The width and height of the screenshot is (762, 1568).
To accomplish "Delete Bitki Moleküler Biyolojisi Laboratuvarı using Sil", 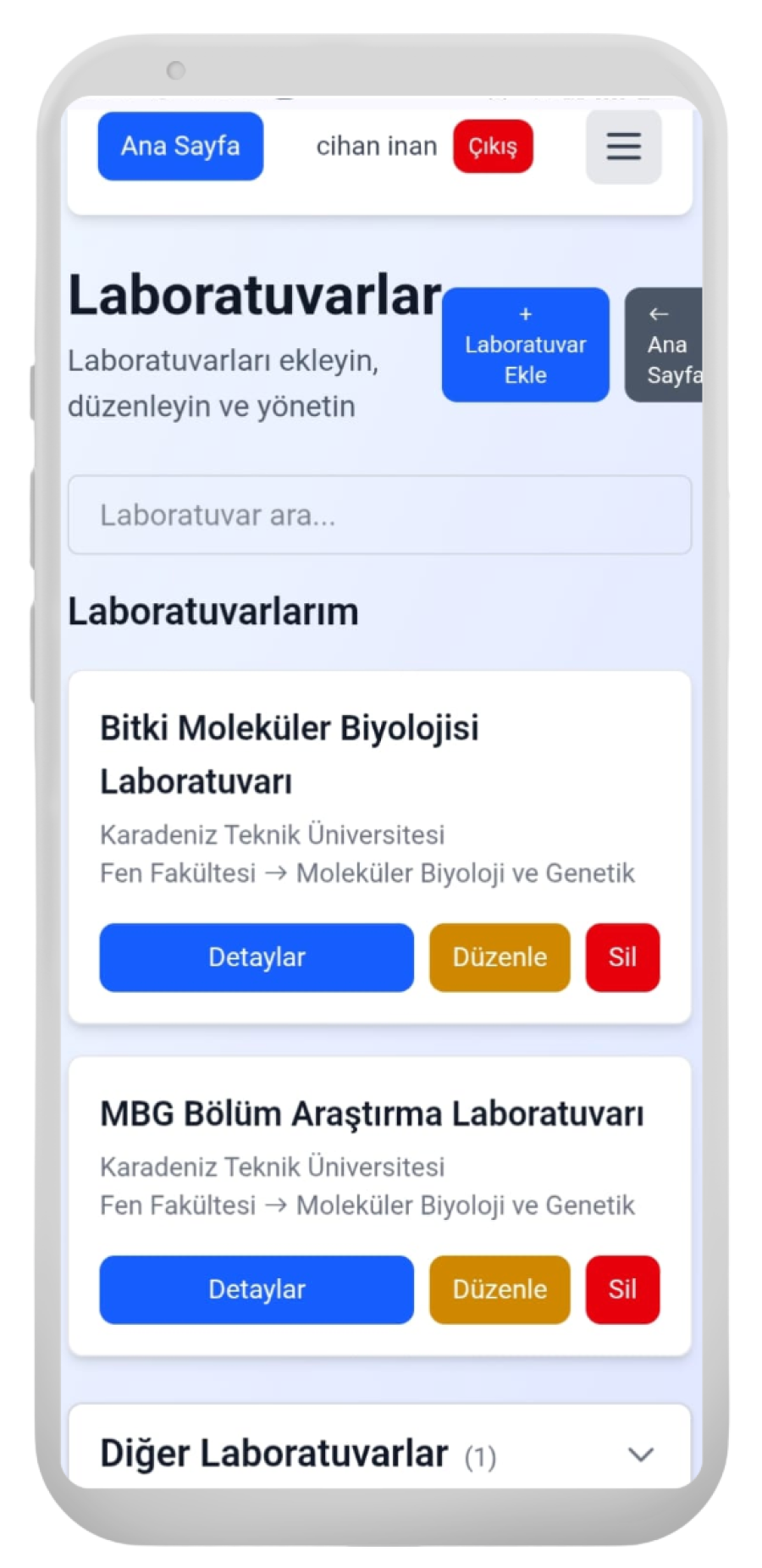I will pos(622,957).
